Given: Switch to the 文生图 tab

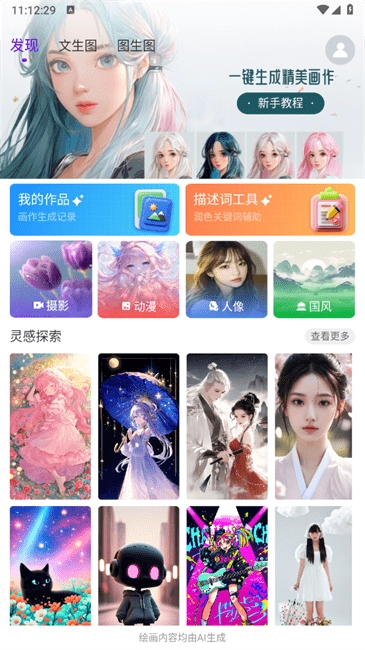Looking at the screenshot, I should 78,46.
